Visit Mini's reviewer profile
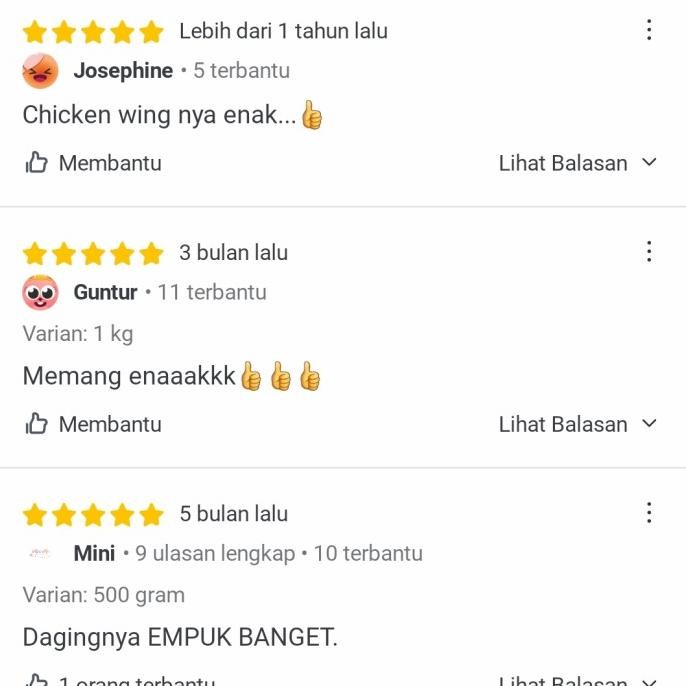Viewport: 686px width, 686px height. pyautogui.click(x=94, y=553)
